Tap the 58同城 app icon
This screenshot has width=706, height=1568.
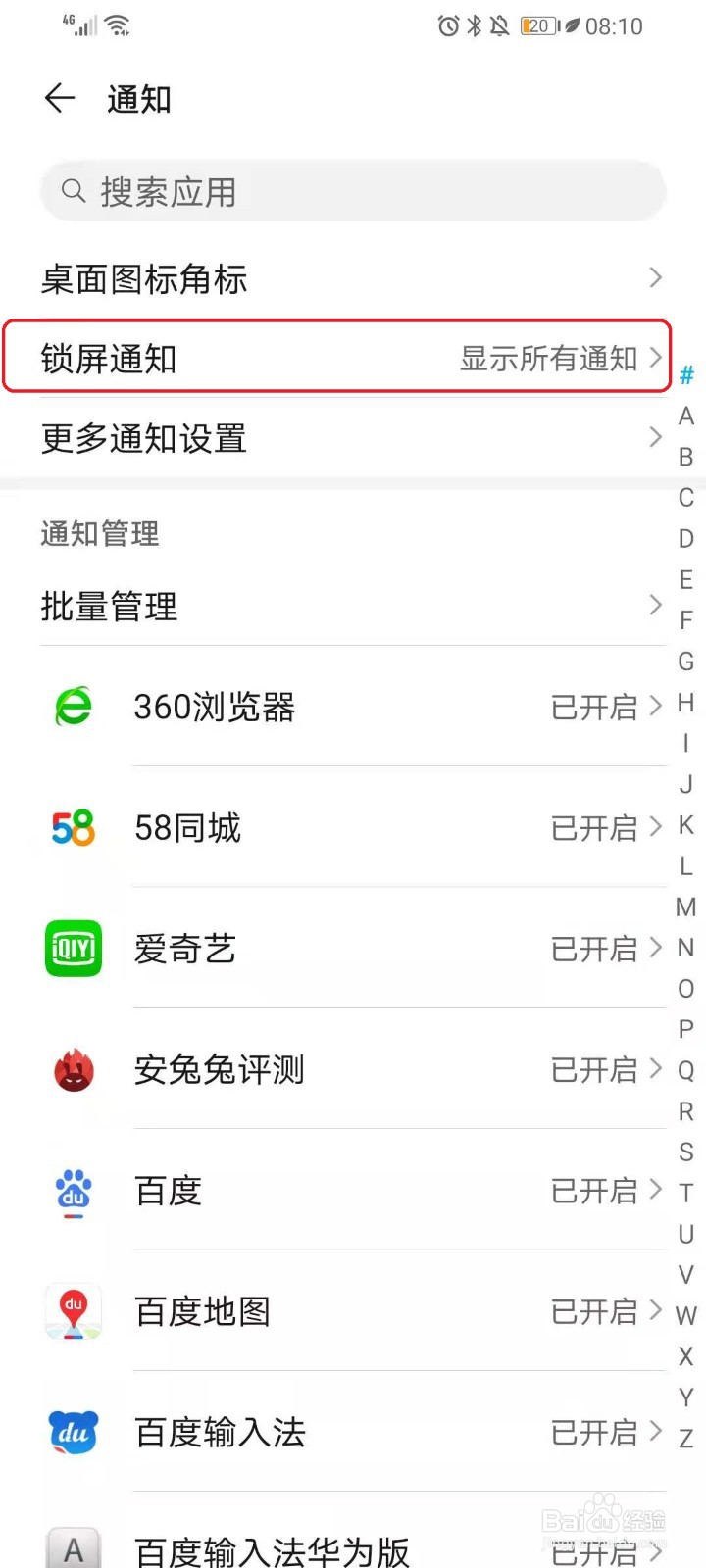(73, 828)
